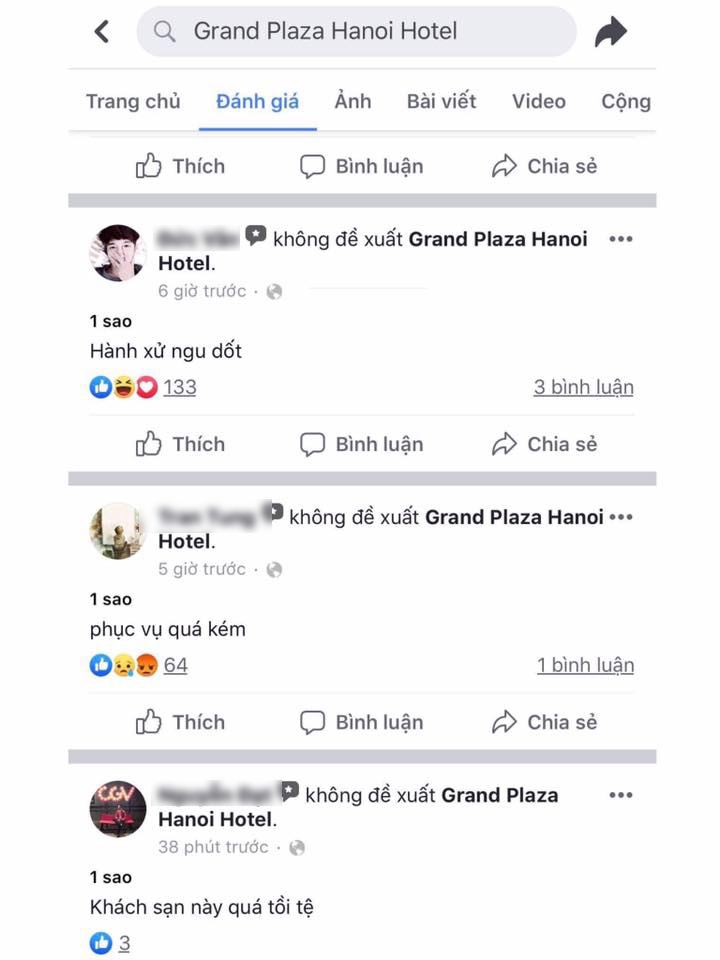Open options menu for "phục vụ quá kém" review
The width and height of the screenshot is (720, 960).
click(x=621, y=517)
